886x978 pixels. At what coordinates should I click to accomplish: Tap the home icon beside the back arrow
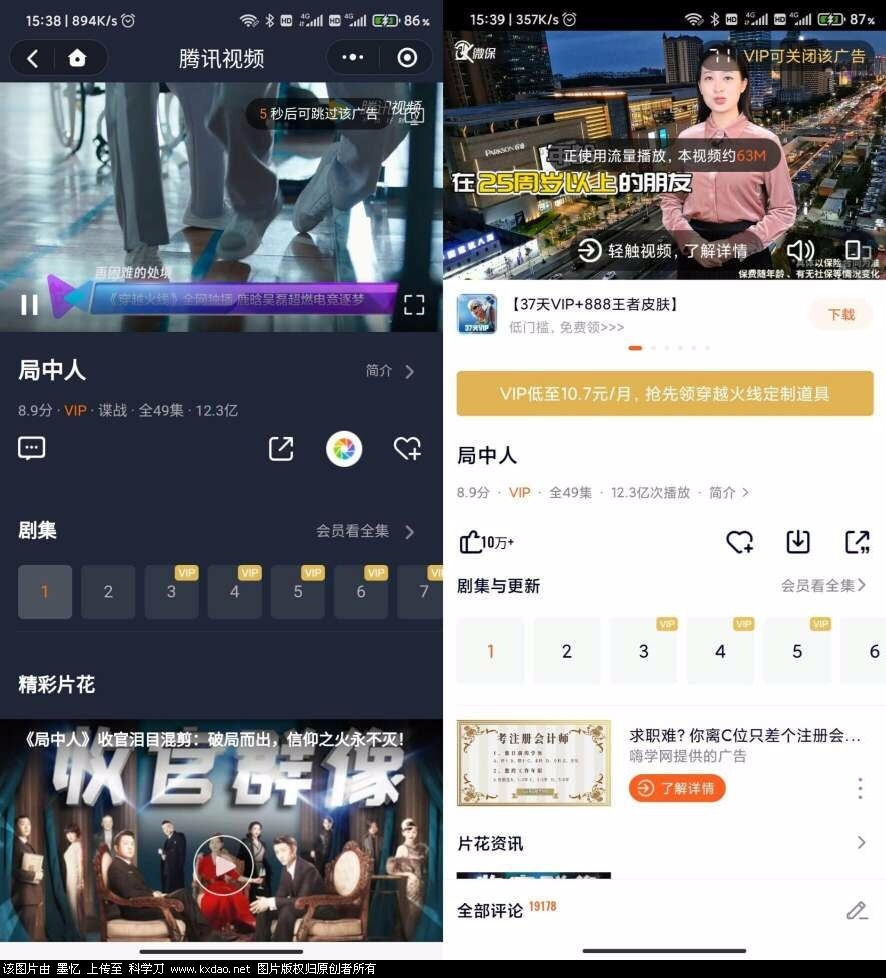click(77, 58)
